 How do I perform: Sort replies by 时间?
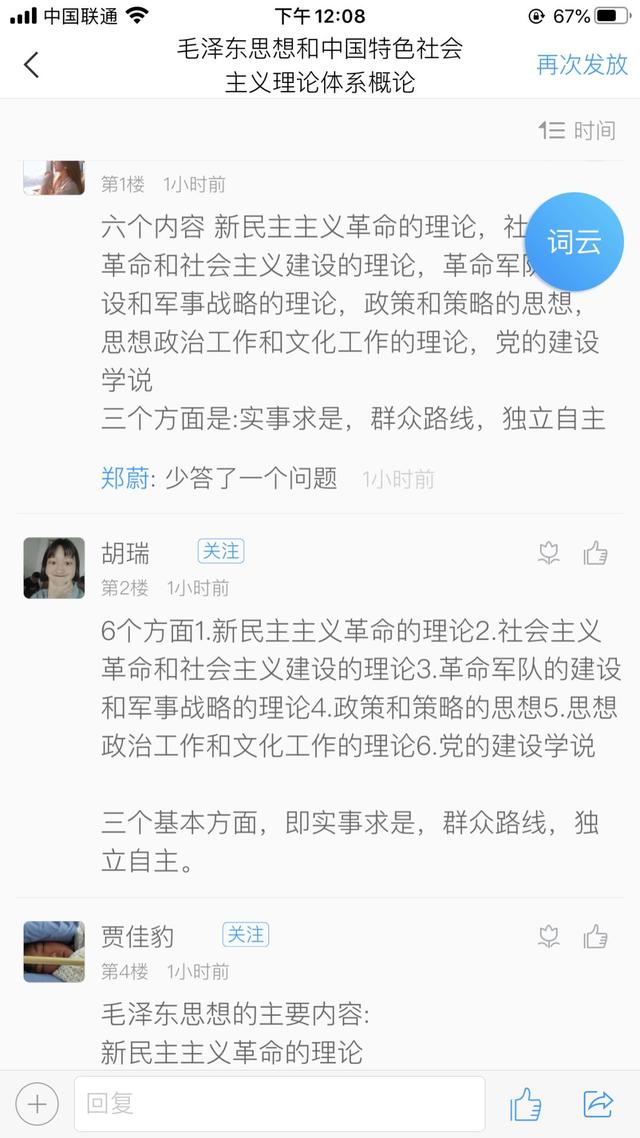pyautogui.click(x=577, y=130)
